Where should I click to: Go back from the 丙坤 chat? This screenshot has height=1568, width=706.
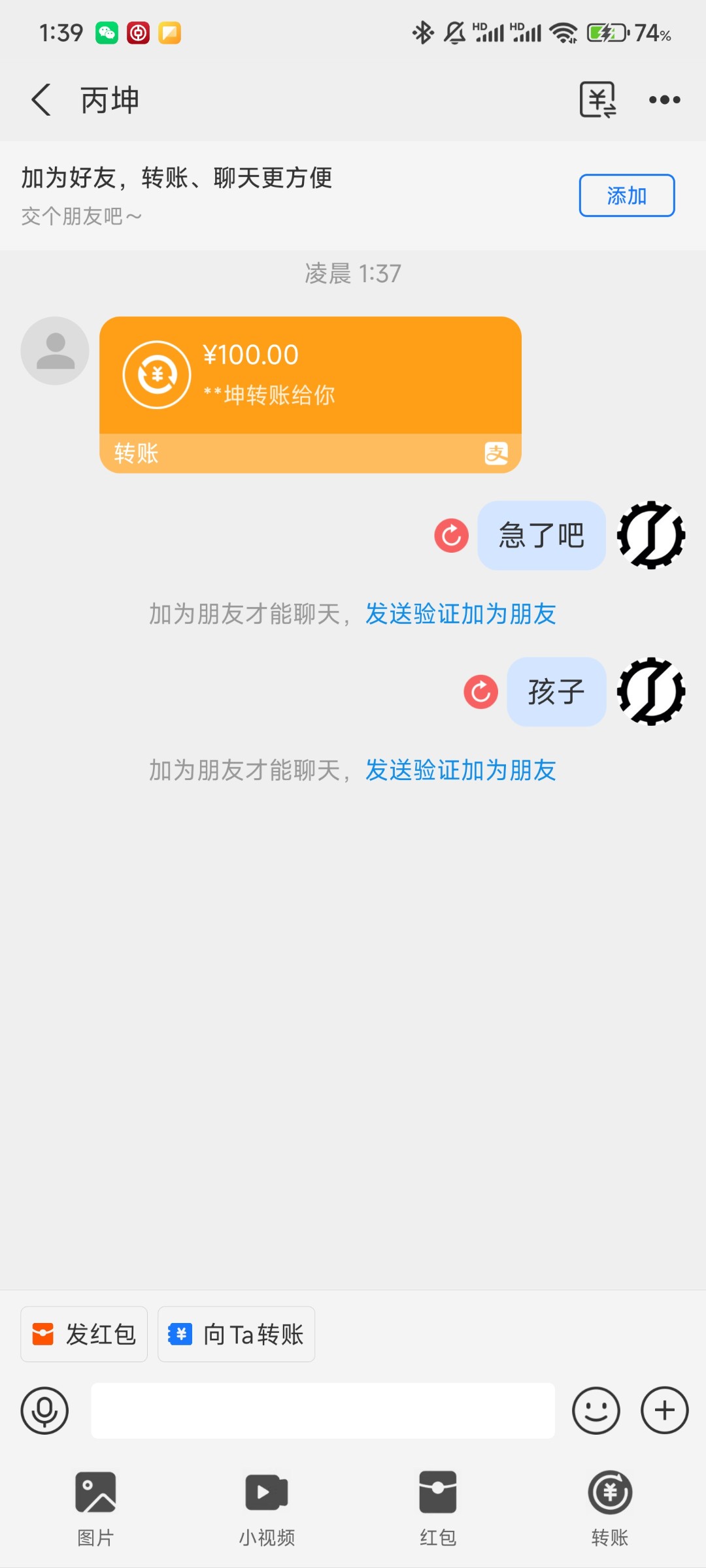(x=41, y=100)
